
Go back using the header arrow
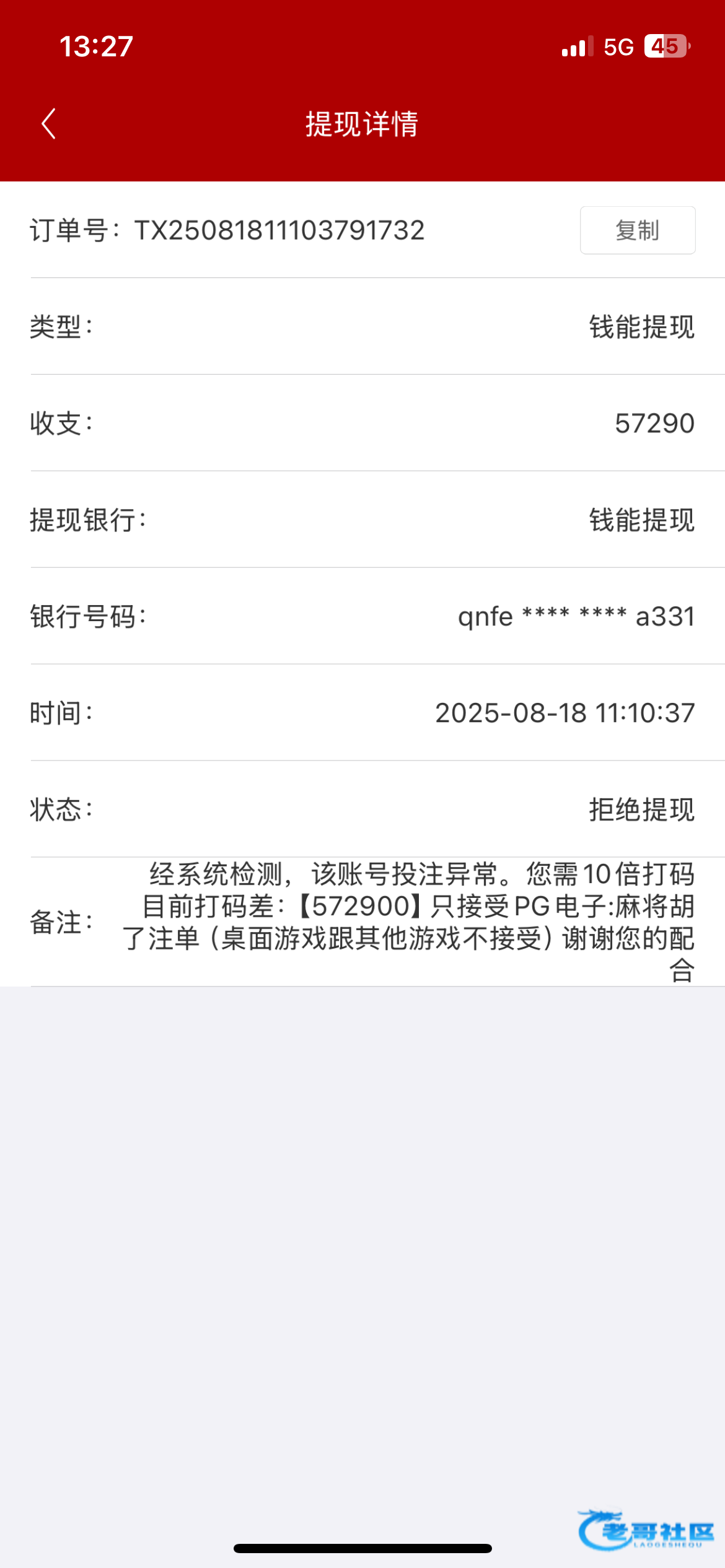pyautogui.click(x=49, y=124)
